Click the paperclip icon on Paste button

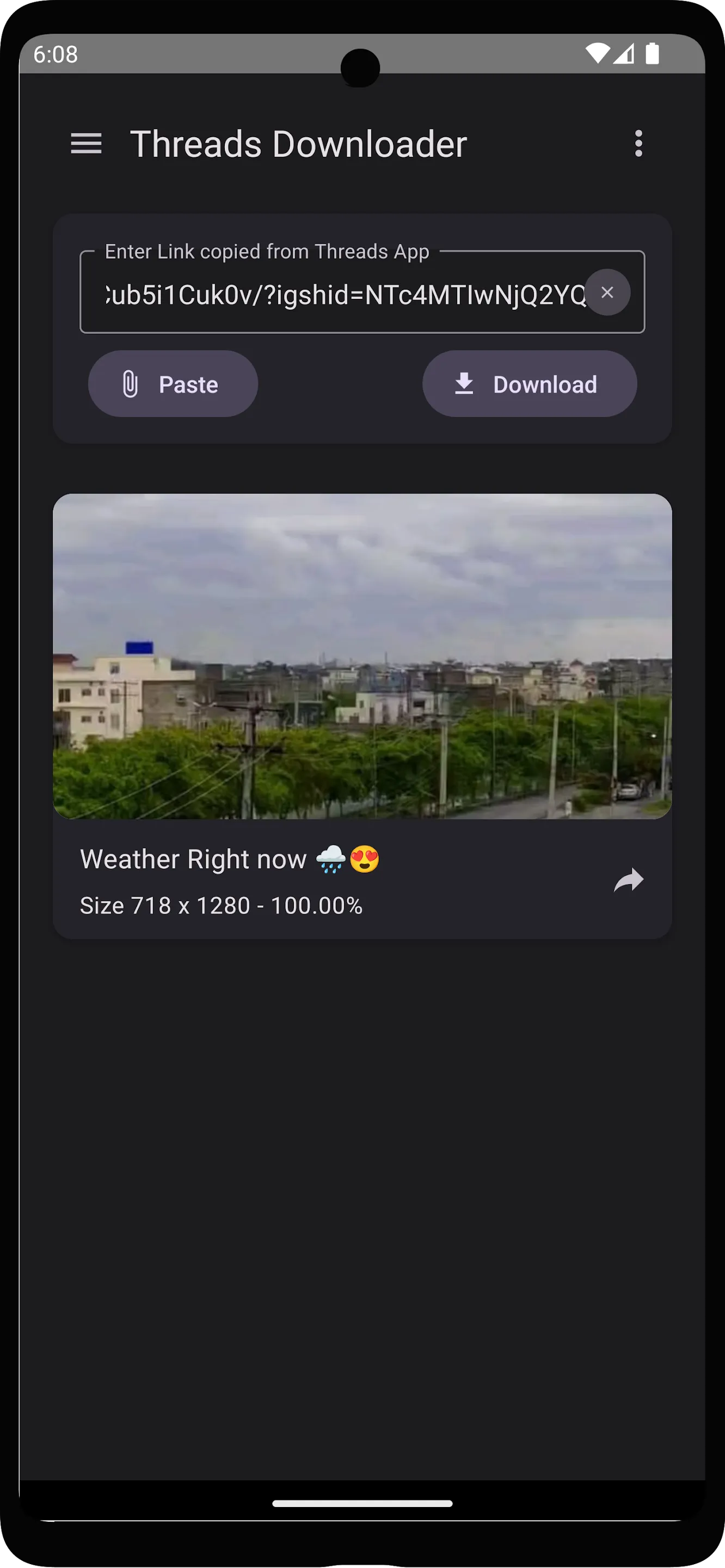pos(130,383)
